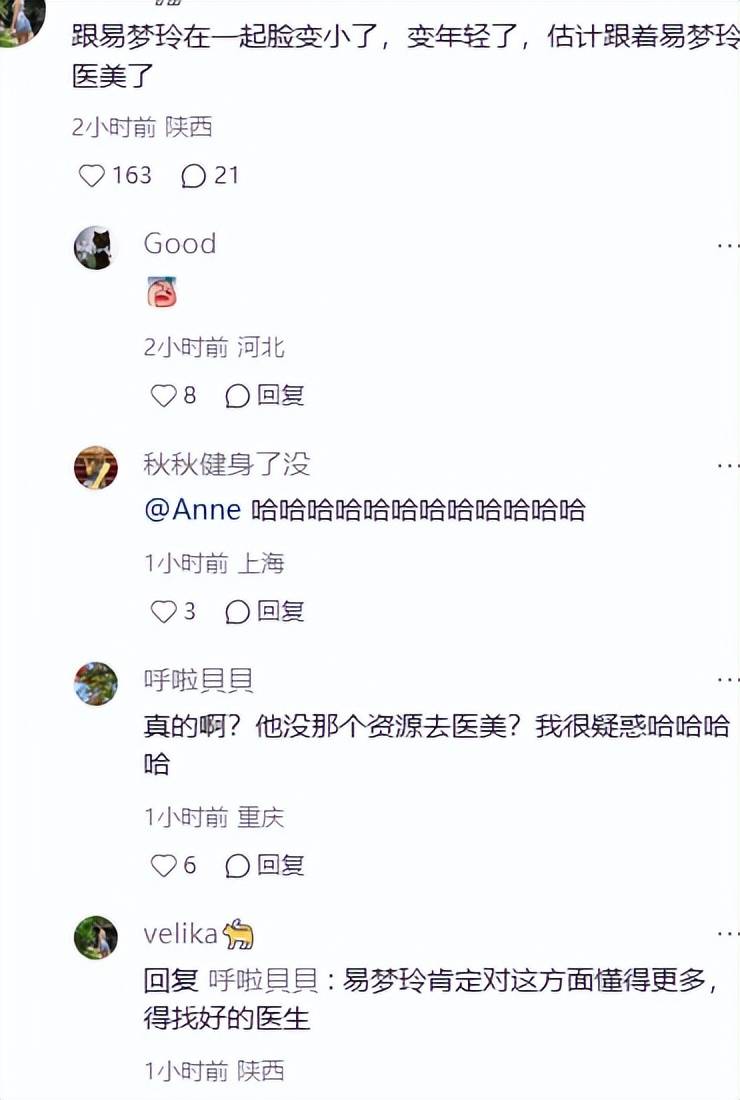This screenshot has width=740, height=1100.
Task: Open velika's profile avatar
Action: pyautogui.click(x=96, y=938)
